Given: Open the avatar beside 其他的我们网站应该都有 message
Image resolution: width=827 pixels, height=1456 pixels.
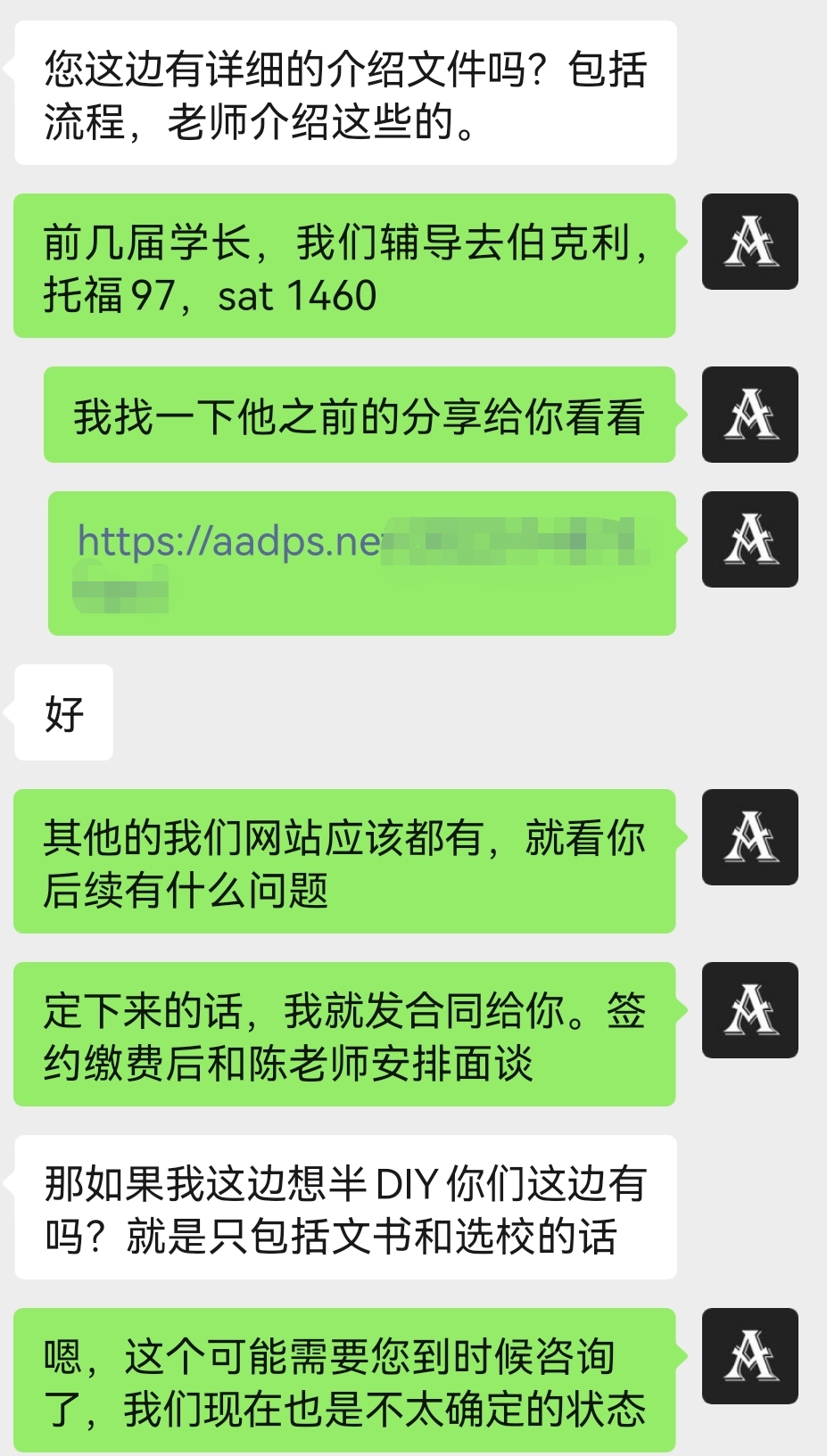Looking at the screenshot, I should 749,837.
